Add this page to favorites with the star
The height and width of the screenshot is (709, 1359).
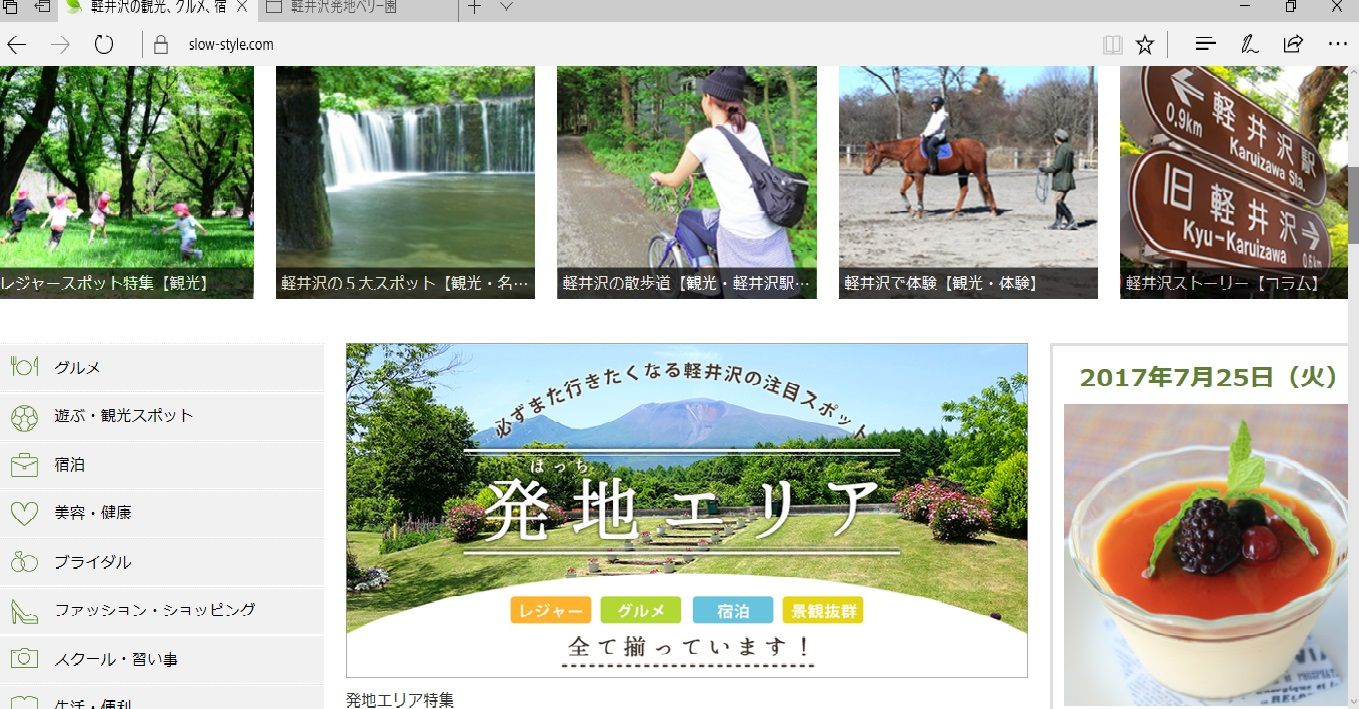click(x=1145, y=45)
